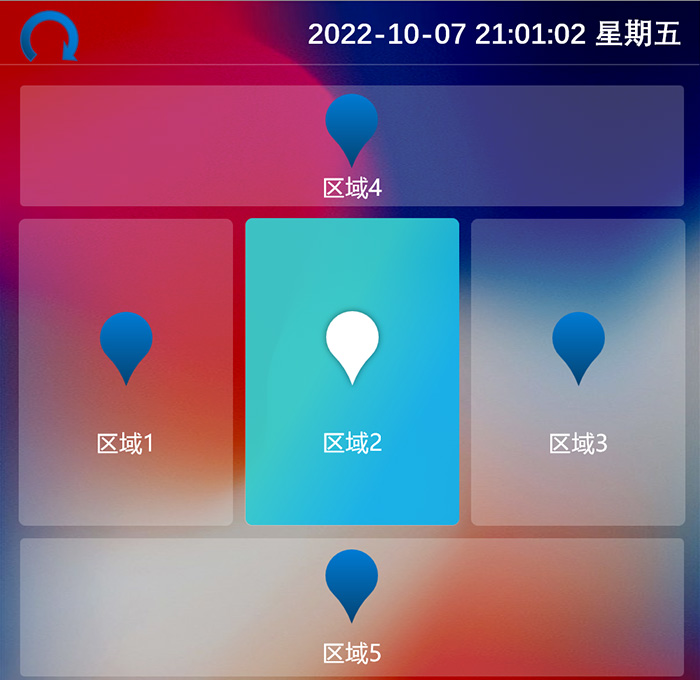Choose the 区域3 card

[578, 372]
